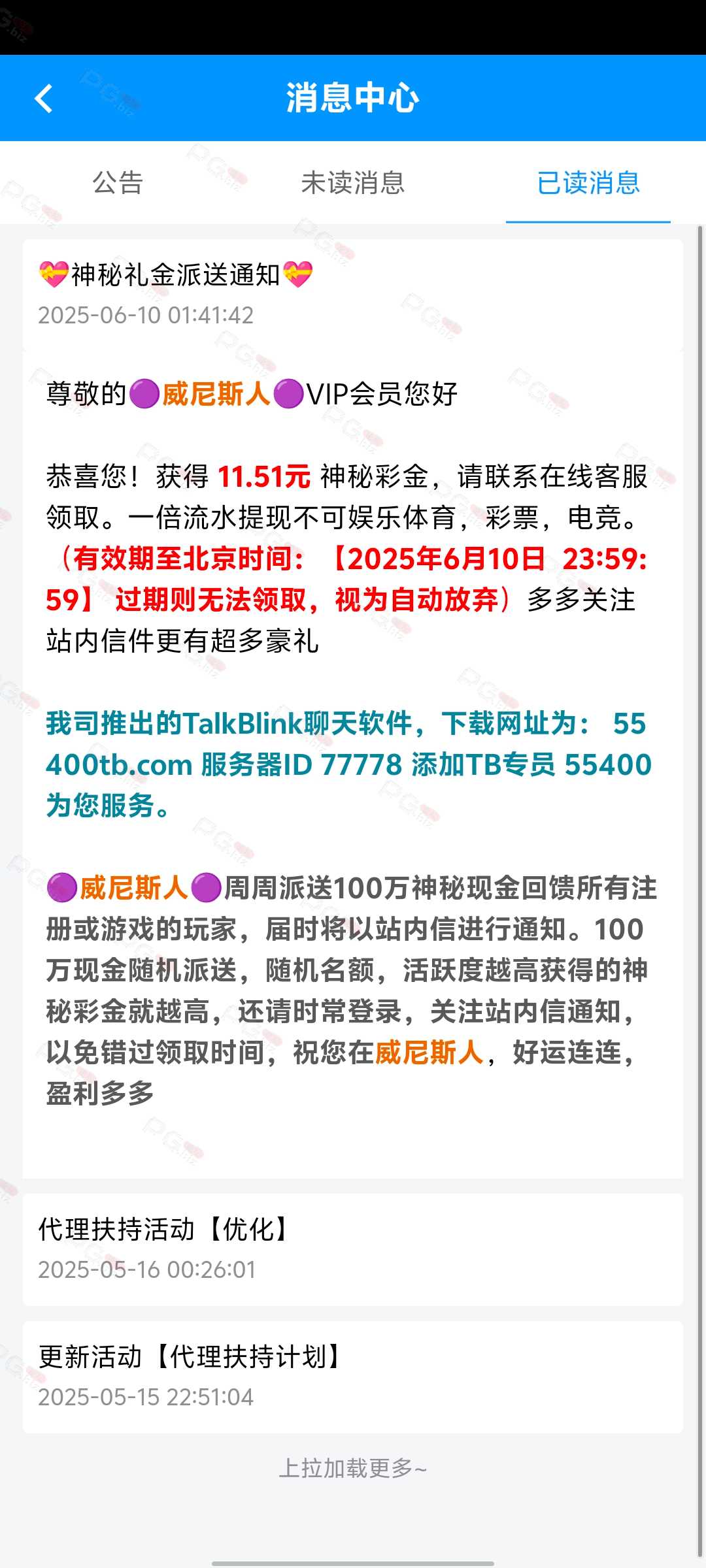Switch to the 未读消息 tab
This screenshot has width=706, height=1568.
(353, 183)
